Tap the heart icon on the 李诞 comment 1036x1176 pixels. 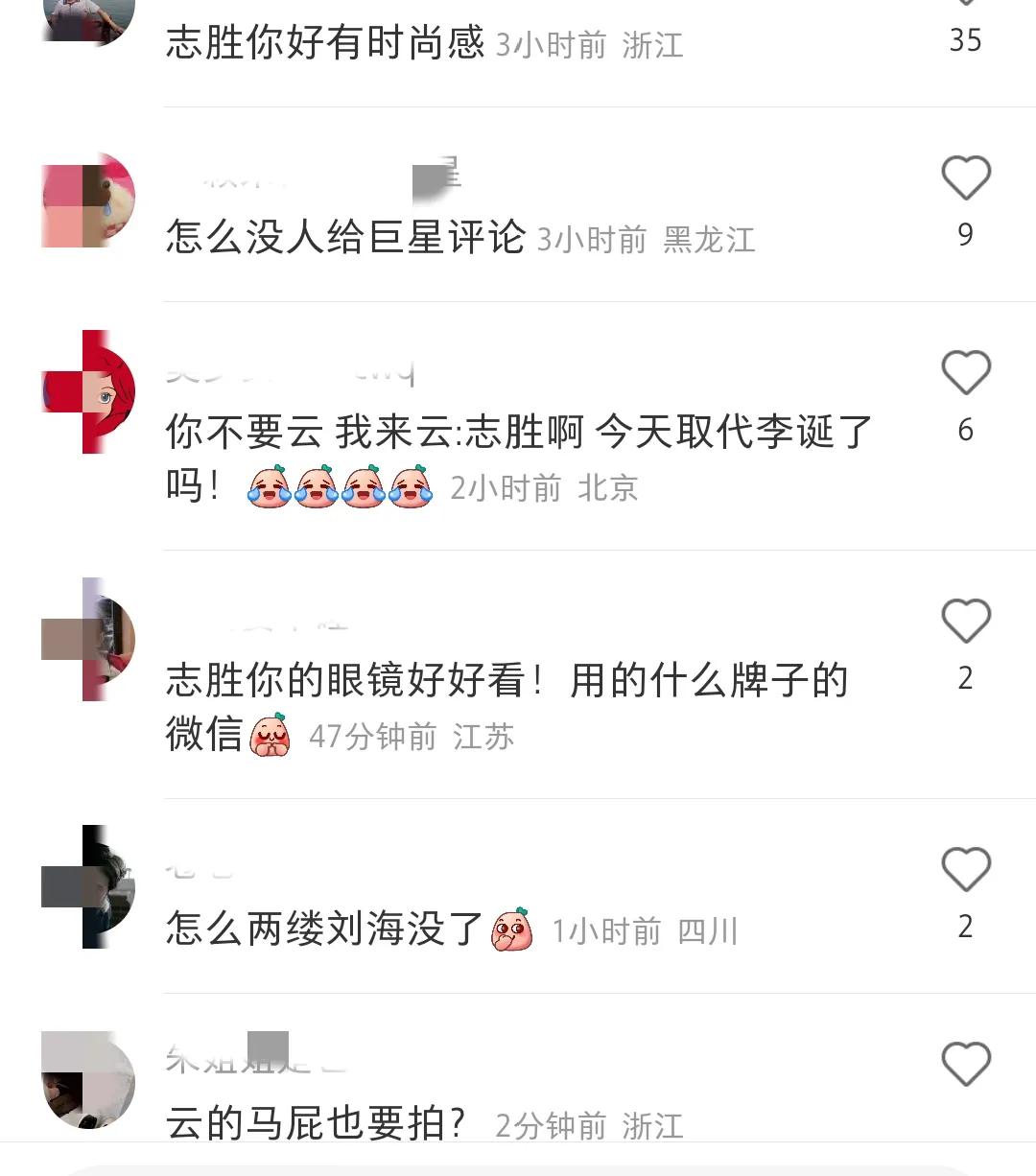tap(966, 374)
